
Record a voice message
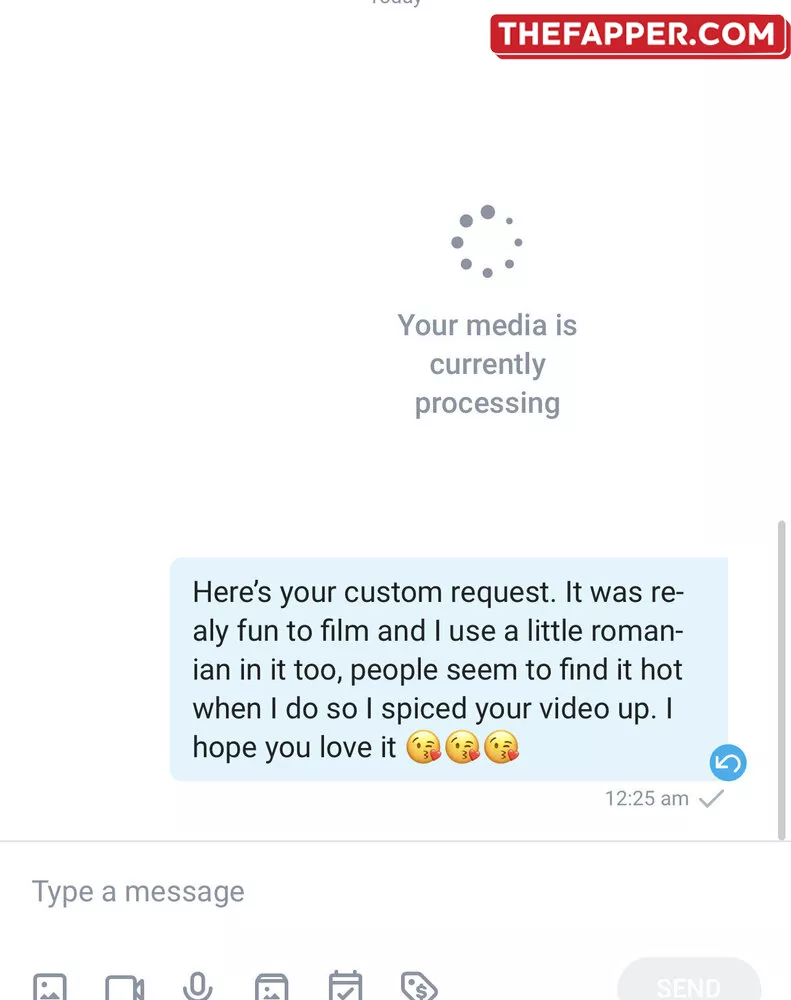coord(197,987)
